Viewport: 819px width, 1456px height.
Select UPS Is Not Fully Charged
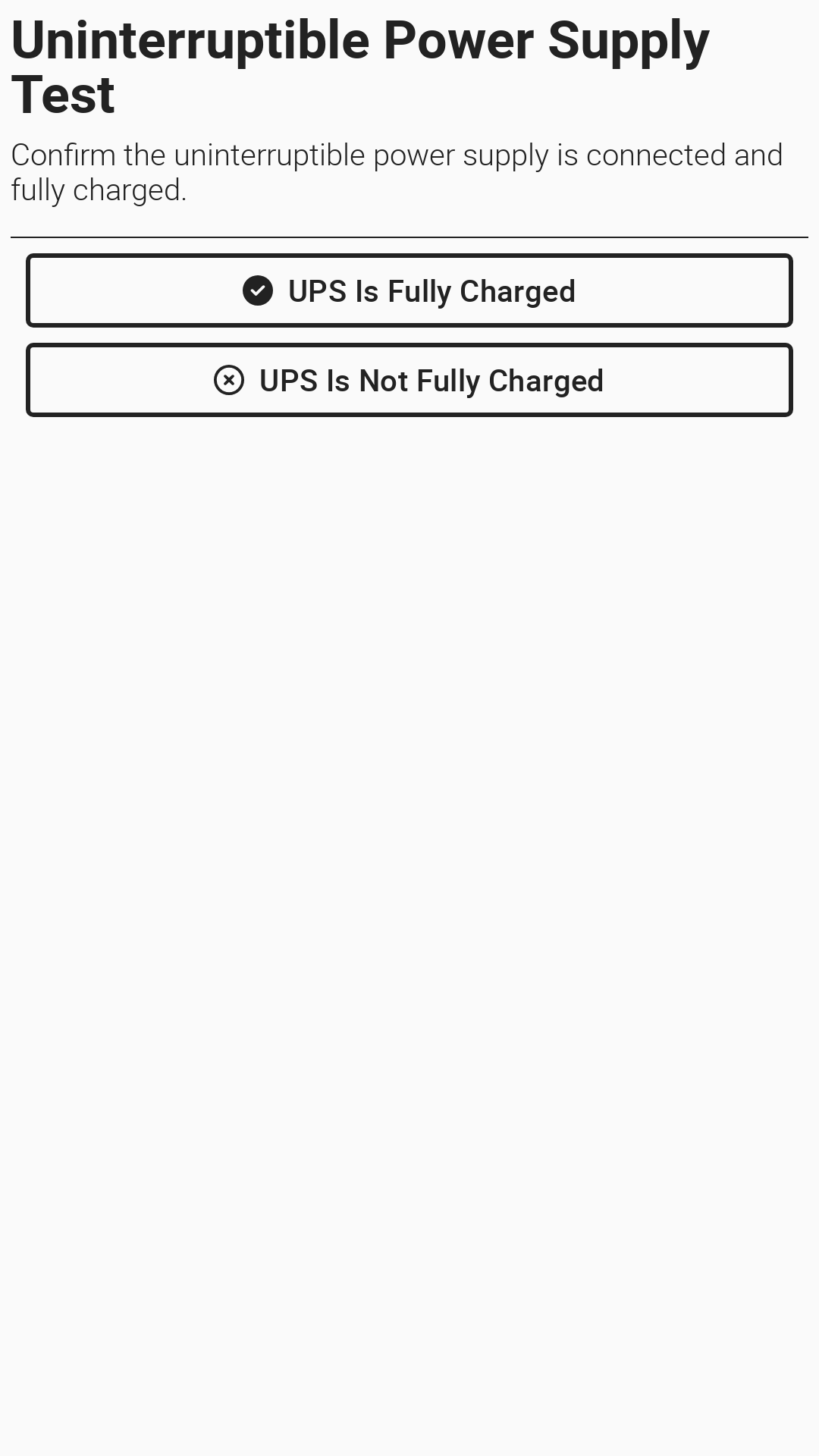[x=409, y=381]
